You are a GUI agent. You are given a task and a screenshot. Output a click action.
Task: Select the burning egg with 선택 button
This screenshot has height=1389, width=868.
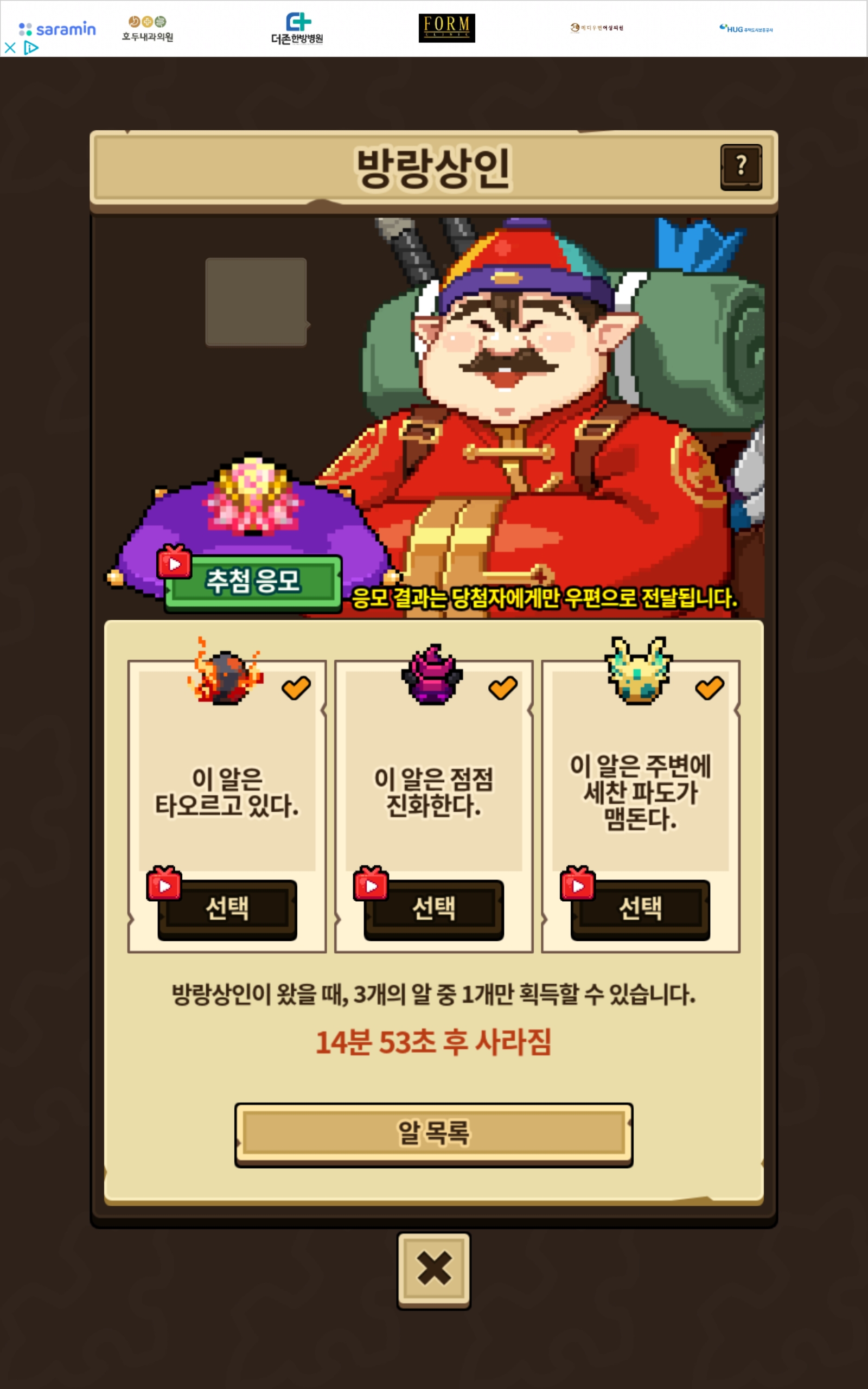coord(227,909)
